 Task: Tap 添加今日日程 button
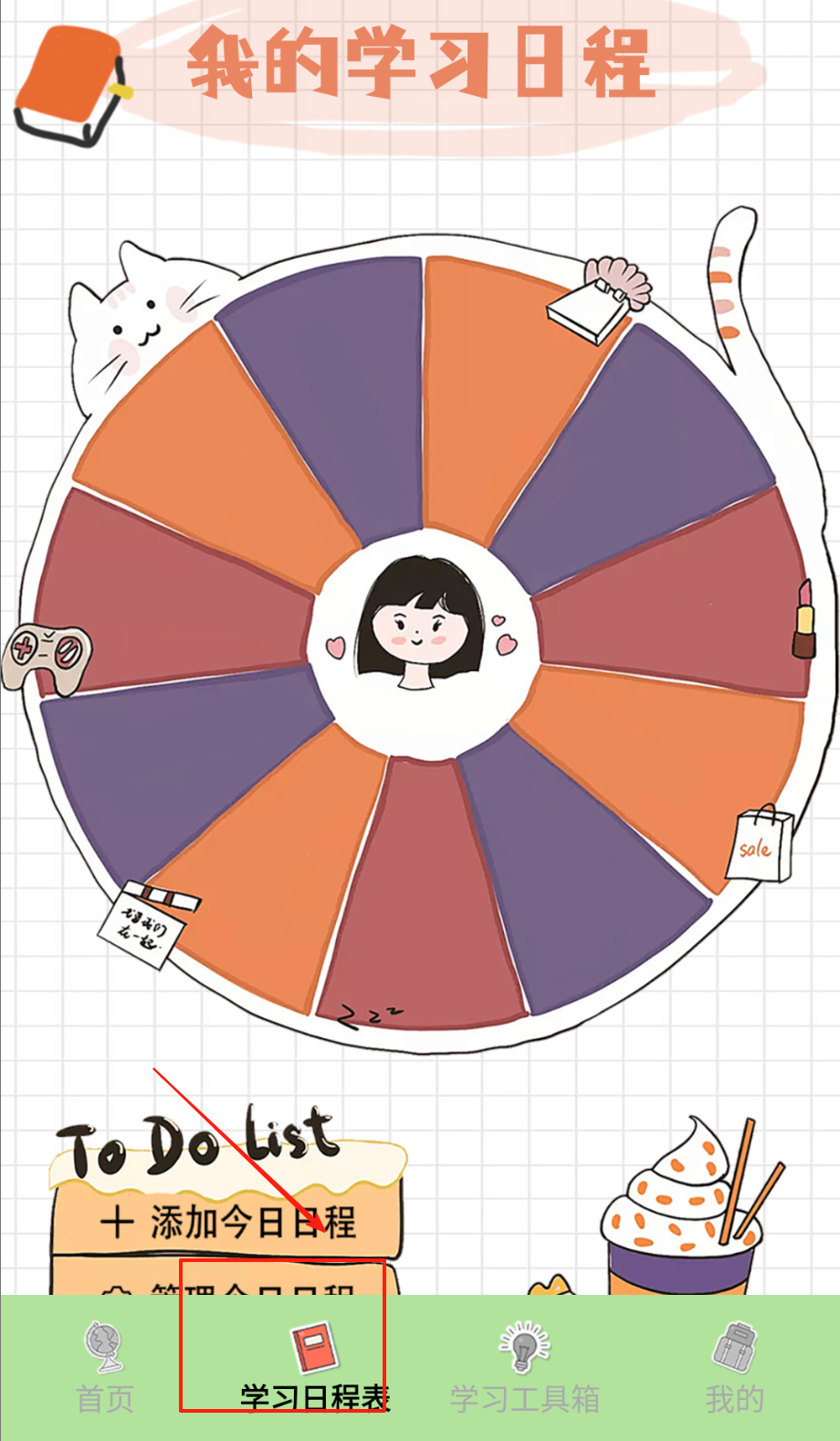point(228,1222)
